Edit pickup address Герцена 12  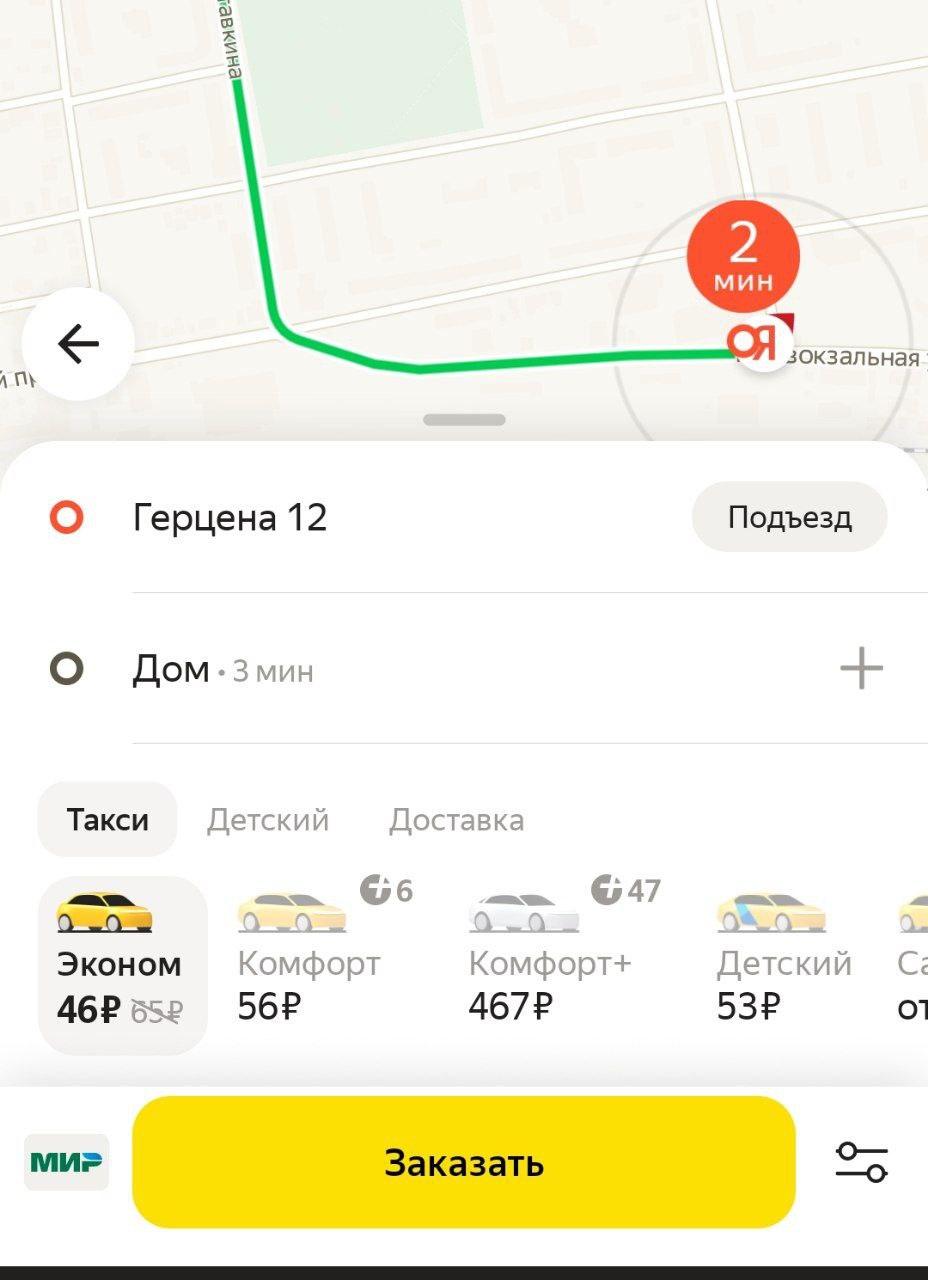[x=230, y=518]
